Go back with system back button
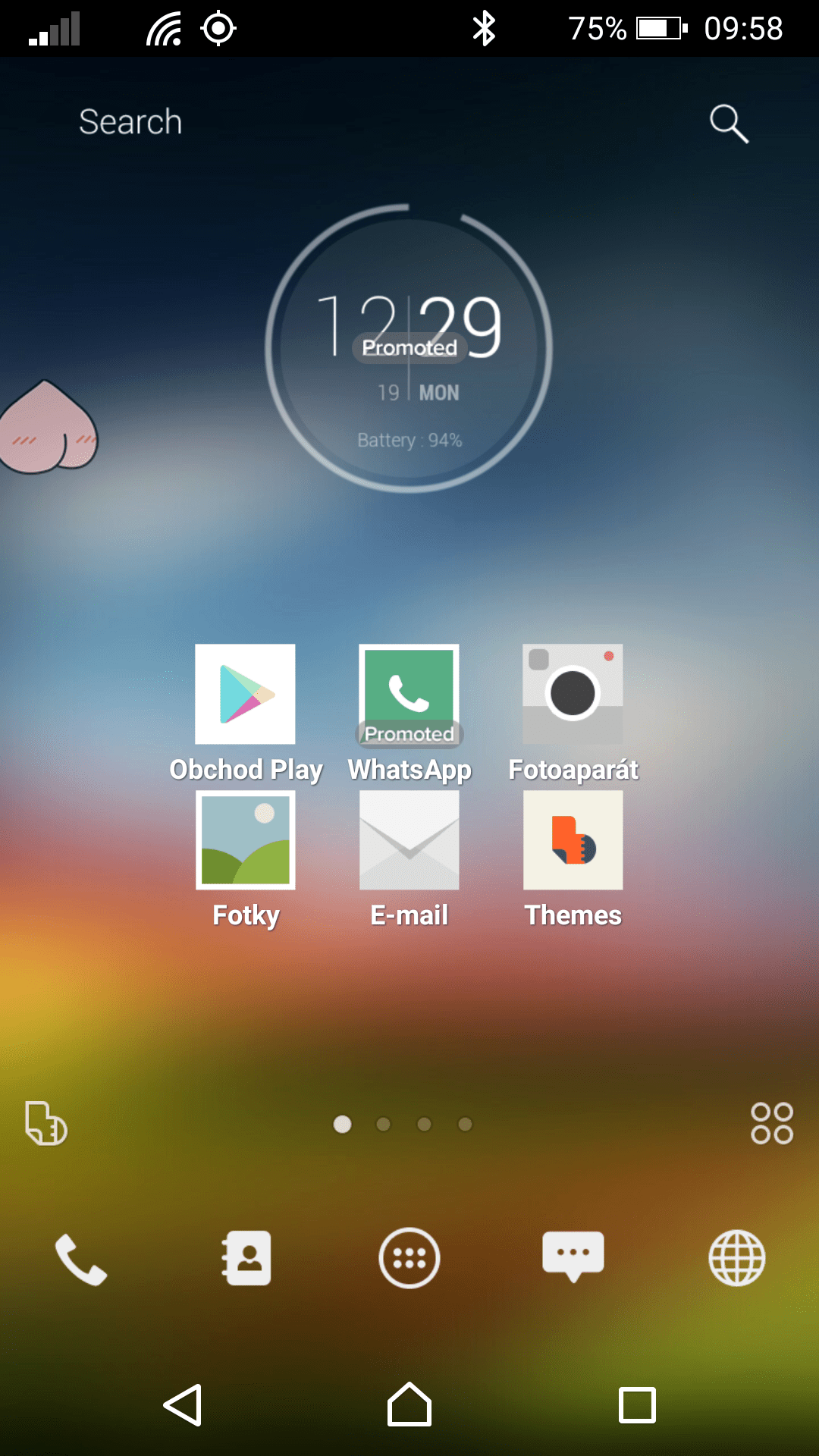 [183, 1405]
